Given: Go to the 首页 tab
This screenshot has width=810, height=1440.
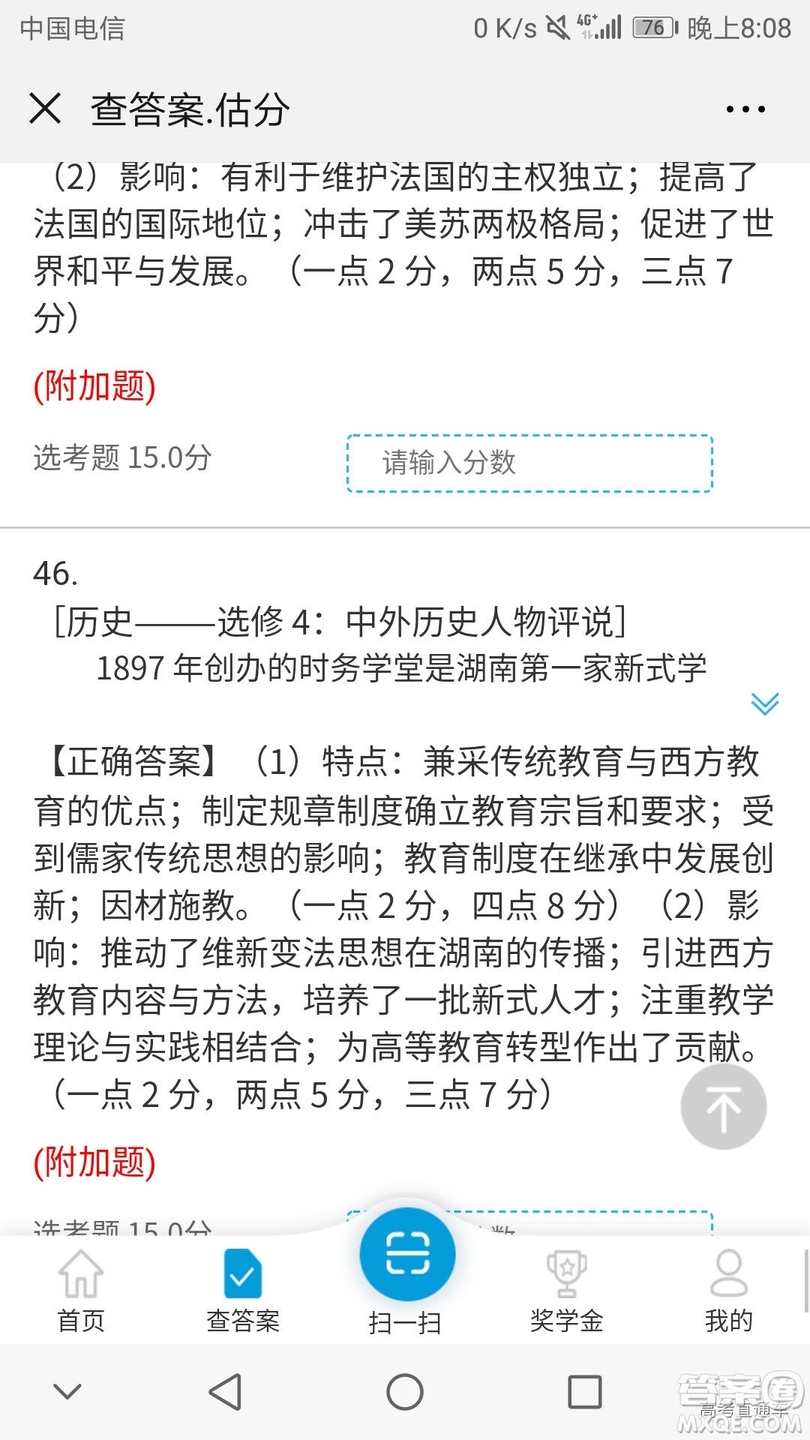Looking at the screenshot, I should [81, 1290].
